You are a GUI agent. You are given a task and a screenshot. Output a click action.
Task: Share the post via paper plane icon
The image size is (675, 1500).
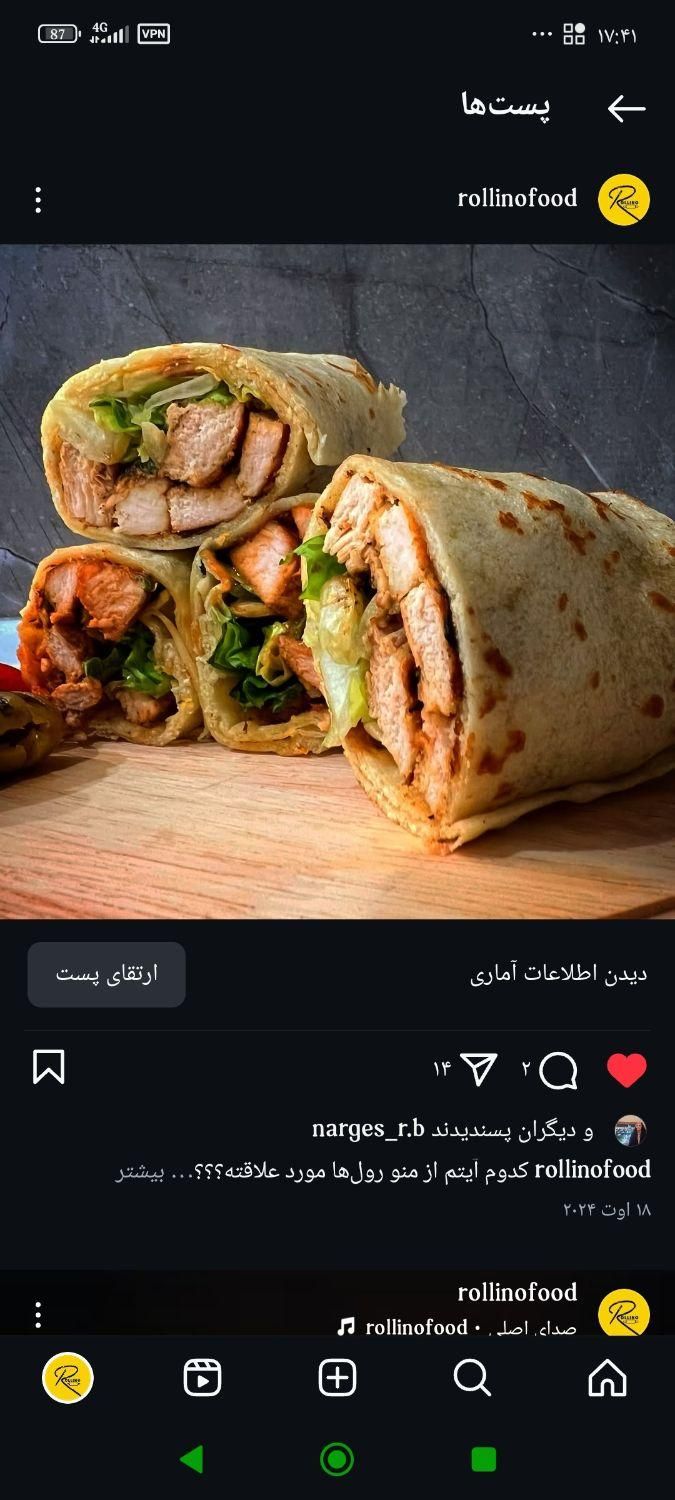click(x=479, y=1069)
